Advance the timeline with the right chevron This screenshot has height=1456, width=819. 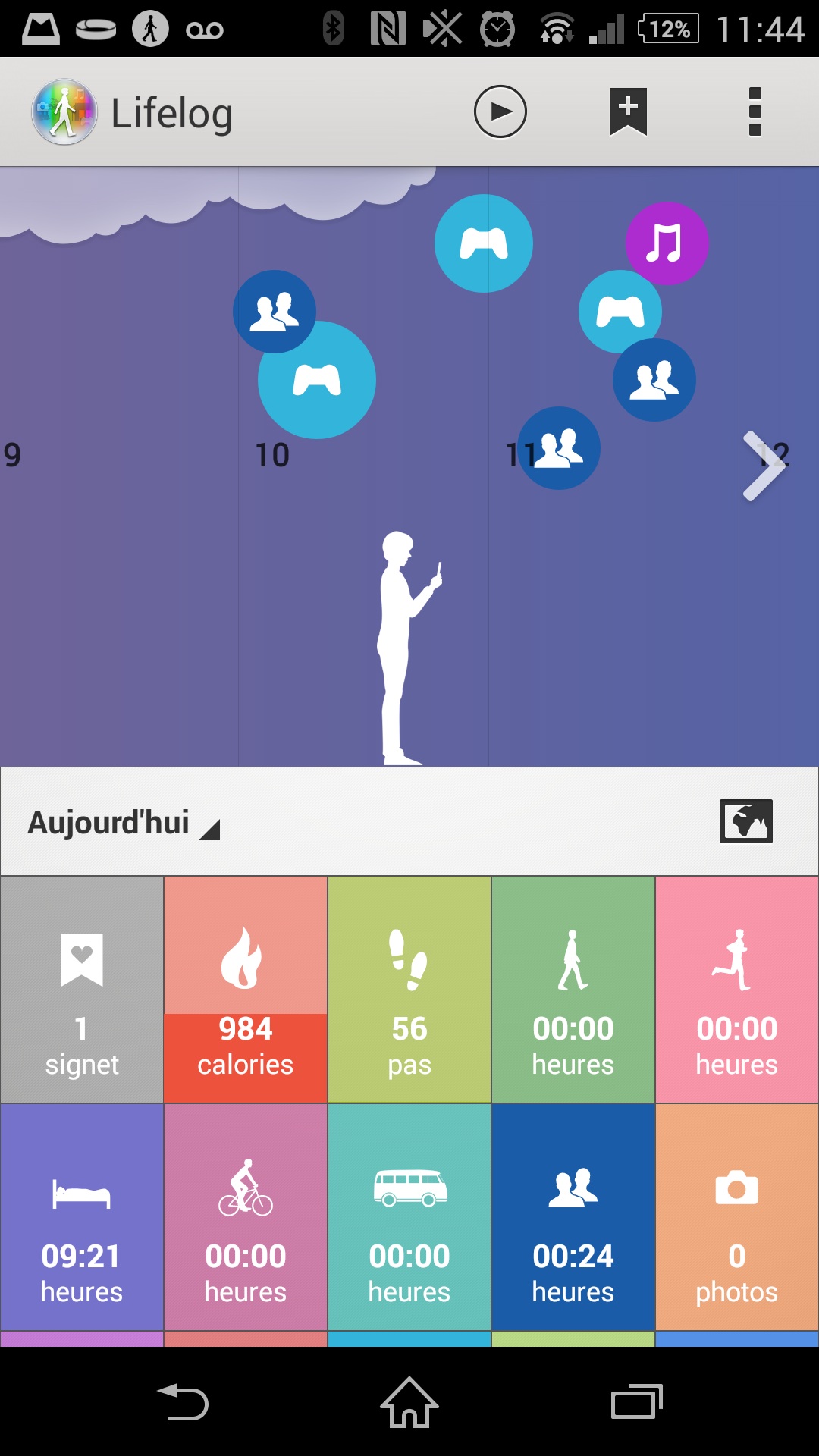point(763,466)
